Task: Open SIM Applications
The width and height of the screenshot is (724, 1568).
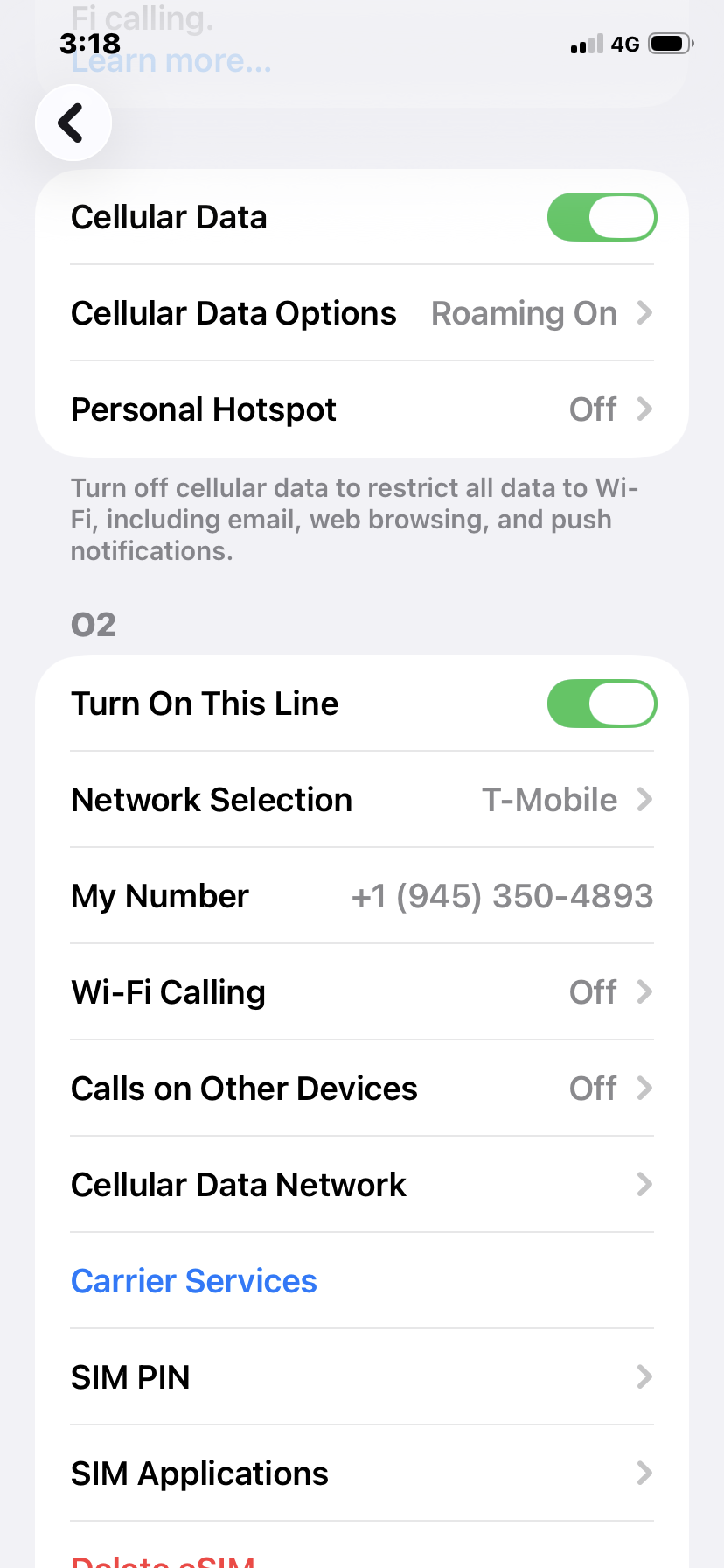Action: 362,1473
